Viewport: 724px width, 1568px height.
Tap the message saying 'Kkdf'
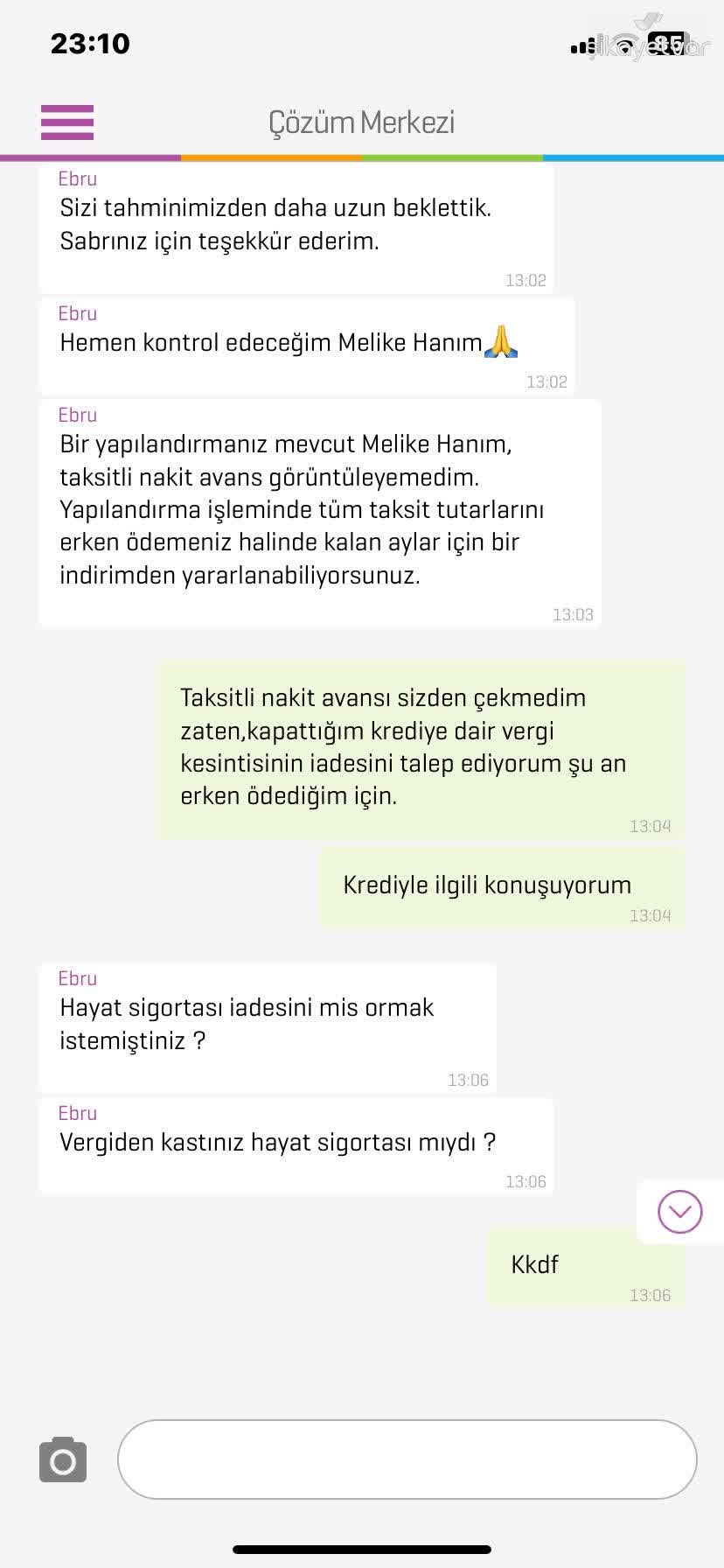click(x=534, y=1264)
